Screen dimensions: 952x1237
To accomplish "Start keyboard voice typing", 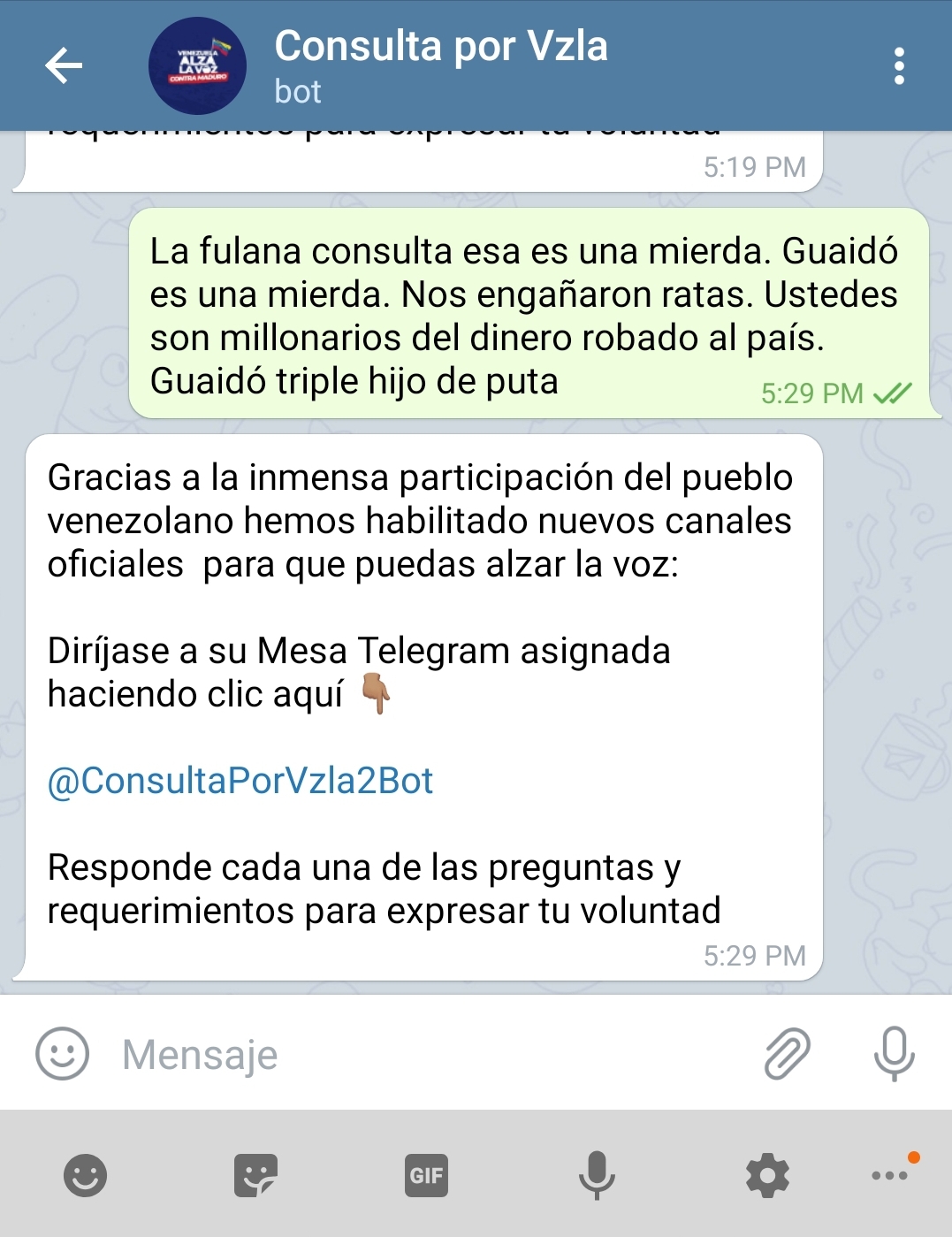I will click(x=597, y=1176).
